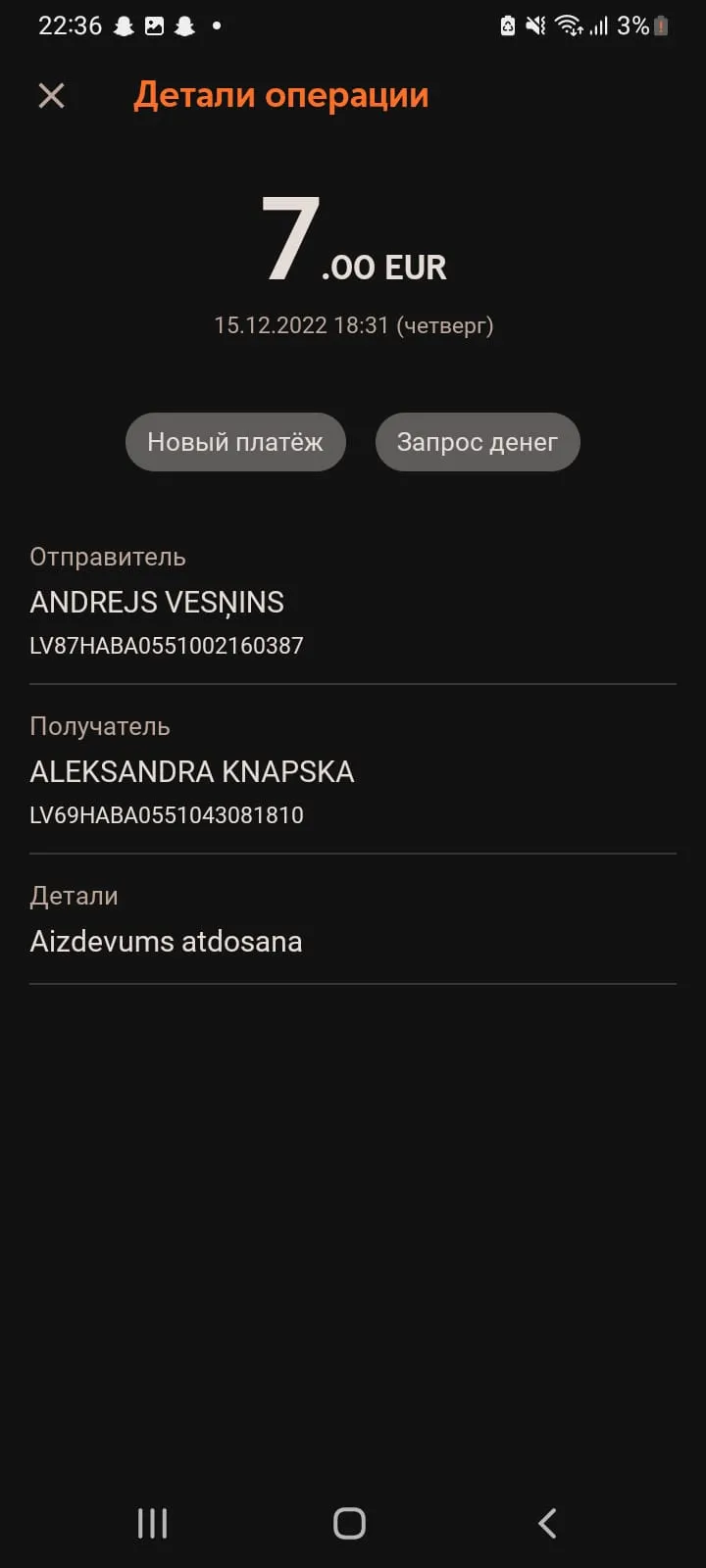The width and height of the screenshot is (706, 1568).
Task: Go back using the system back button
Action: pyautogui.click(x=547, y=1523)
